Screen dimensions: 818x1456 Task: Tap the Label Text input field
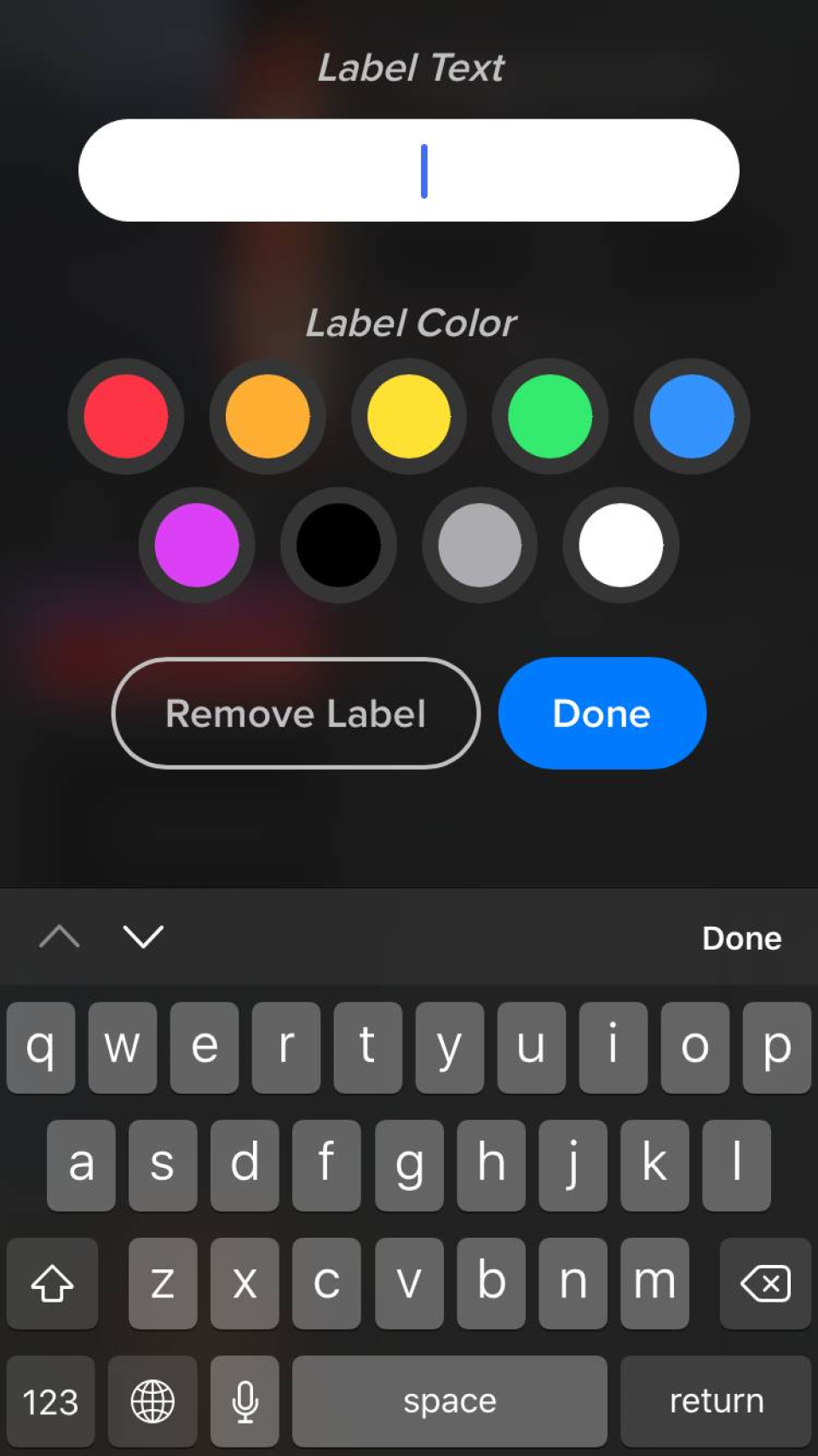(409, 170)
